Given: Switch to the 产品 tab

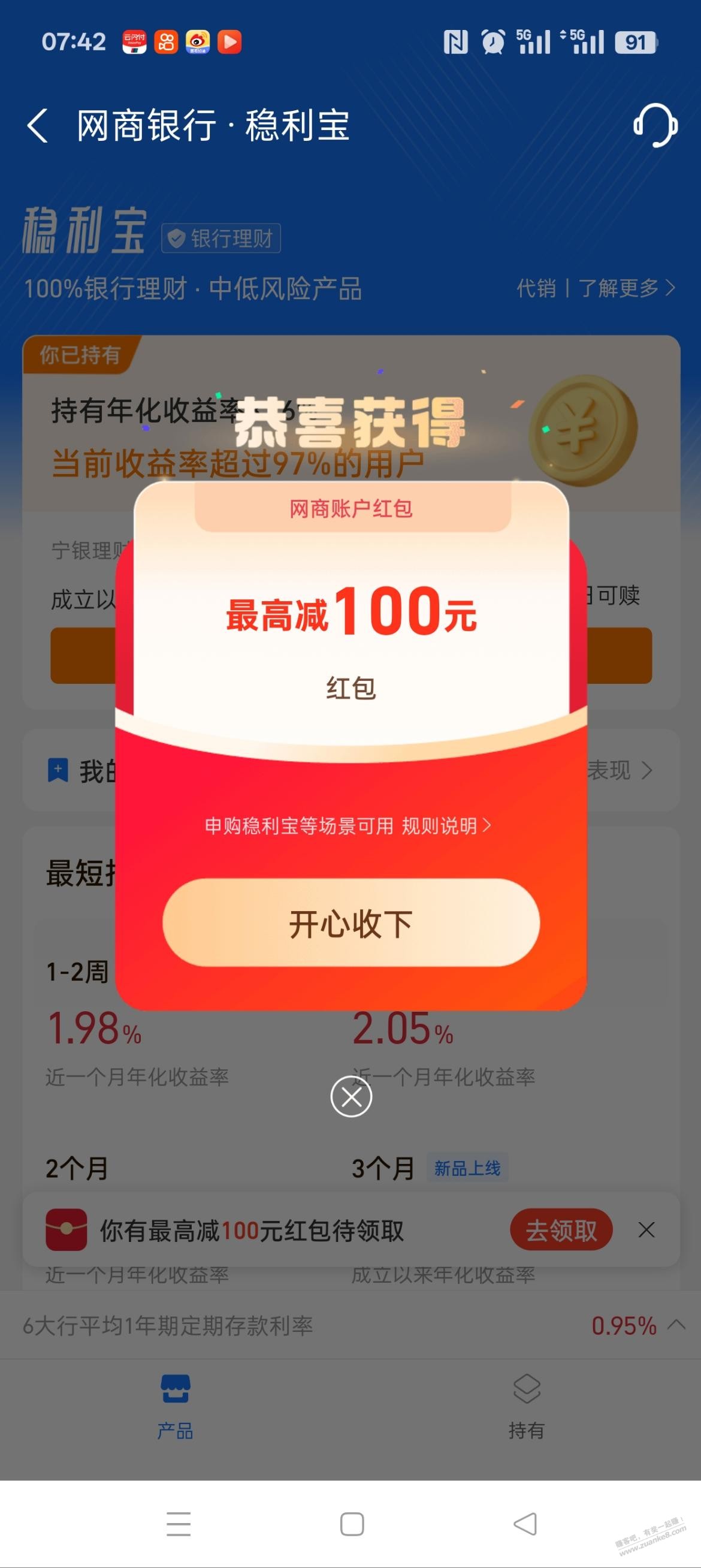Looking at the screenshot, I should [175, 1407].
